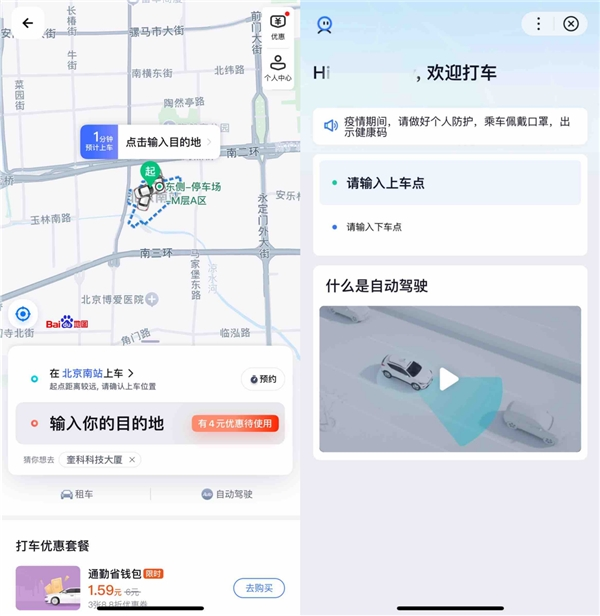
Task: Remove the 奎科科技大厦 suggestion chip
Action: coord(132,460)
